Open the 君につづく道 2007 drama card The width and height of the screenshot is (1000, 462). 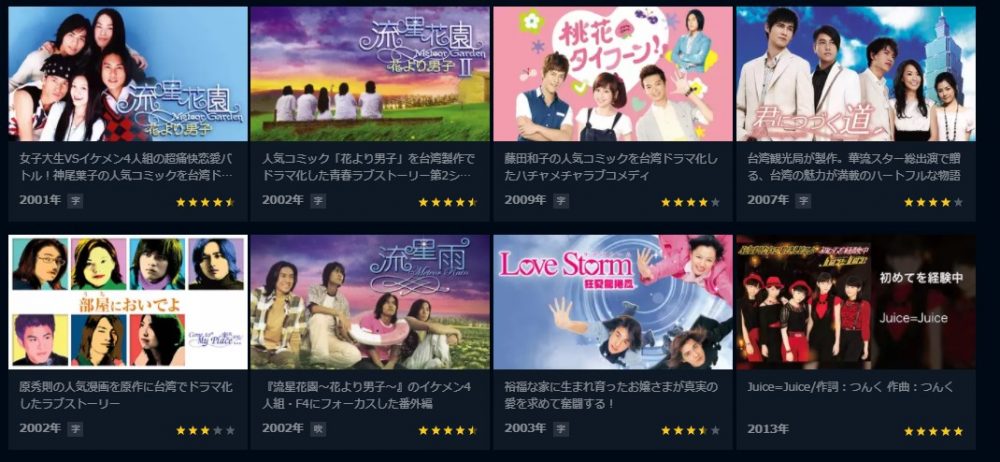pos(855,75)
